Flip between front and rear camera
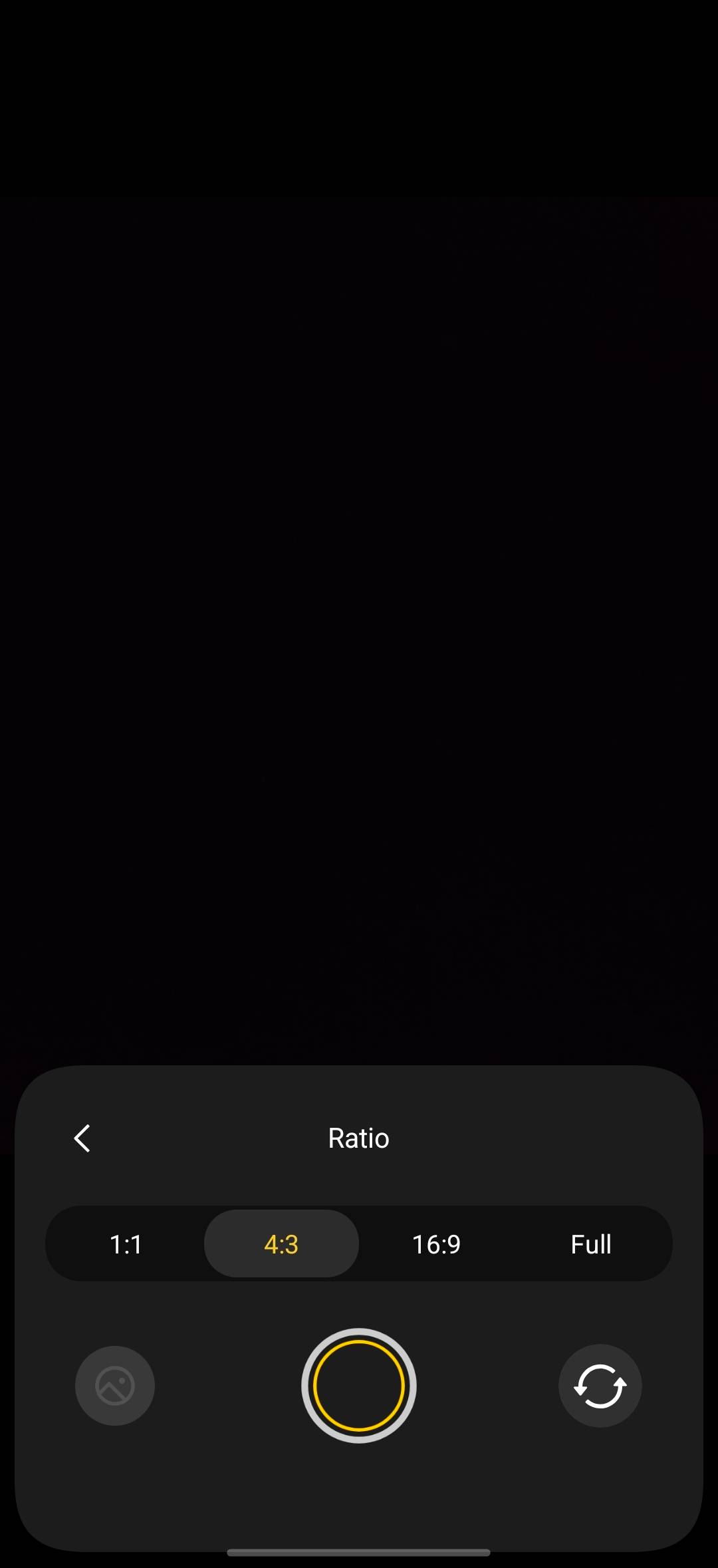The image size is (718, 1568). pos(600,1386)
